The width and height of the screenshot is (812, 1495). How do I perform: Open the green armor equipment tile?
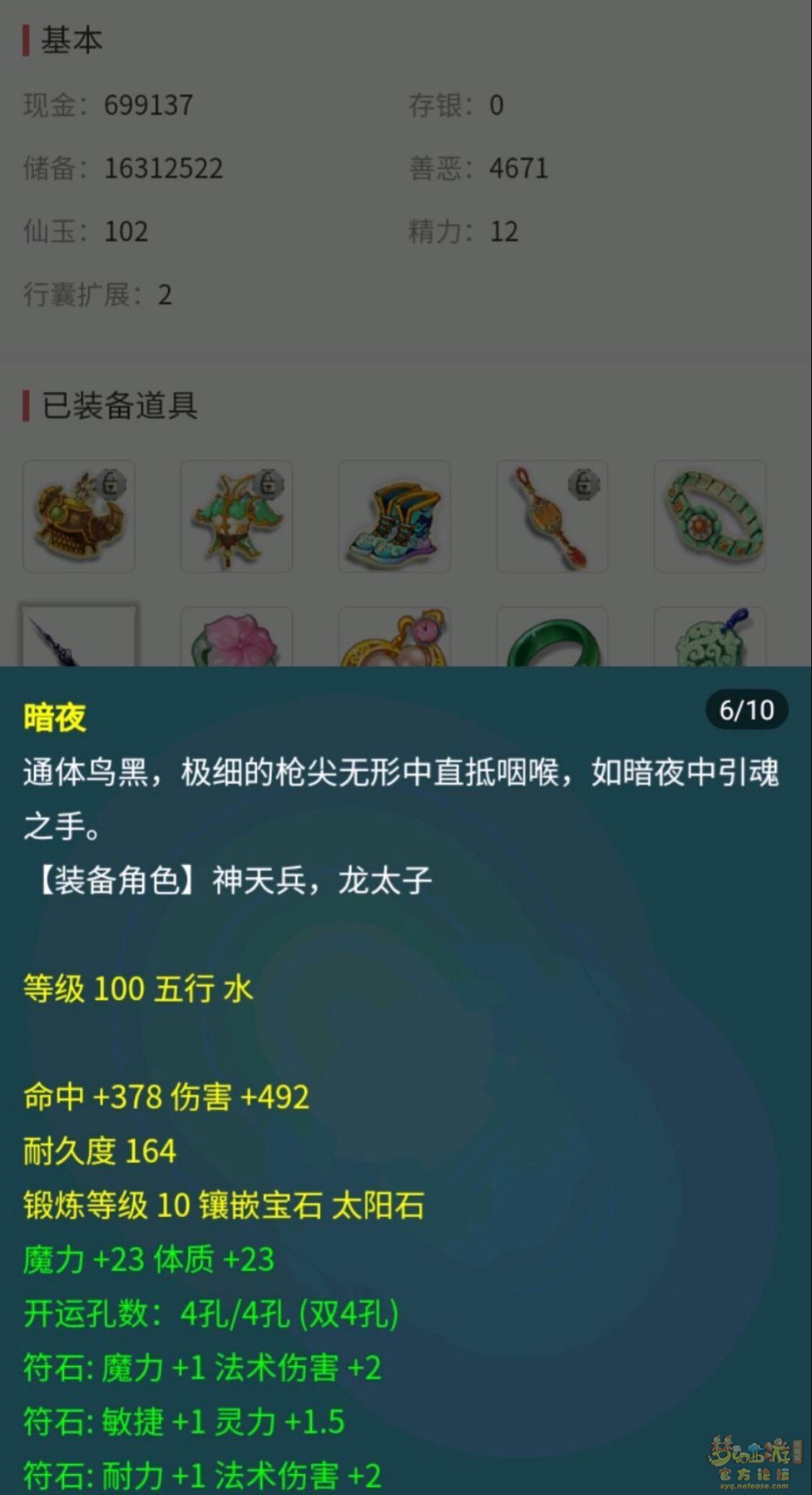236,516
